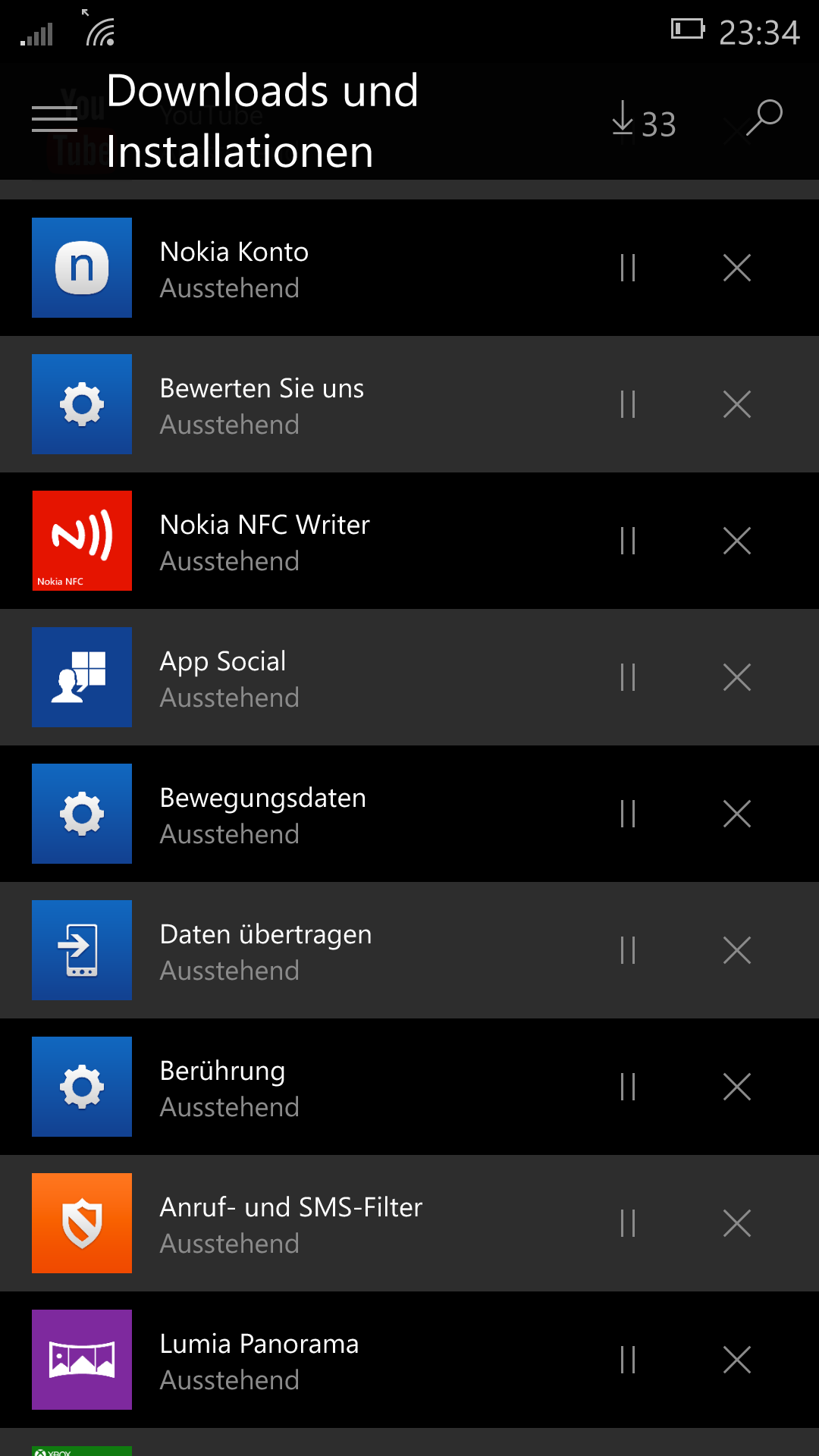
Task: Cancel the App Social download
Action: pyautogui.click(x=737, y=677)
